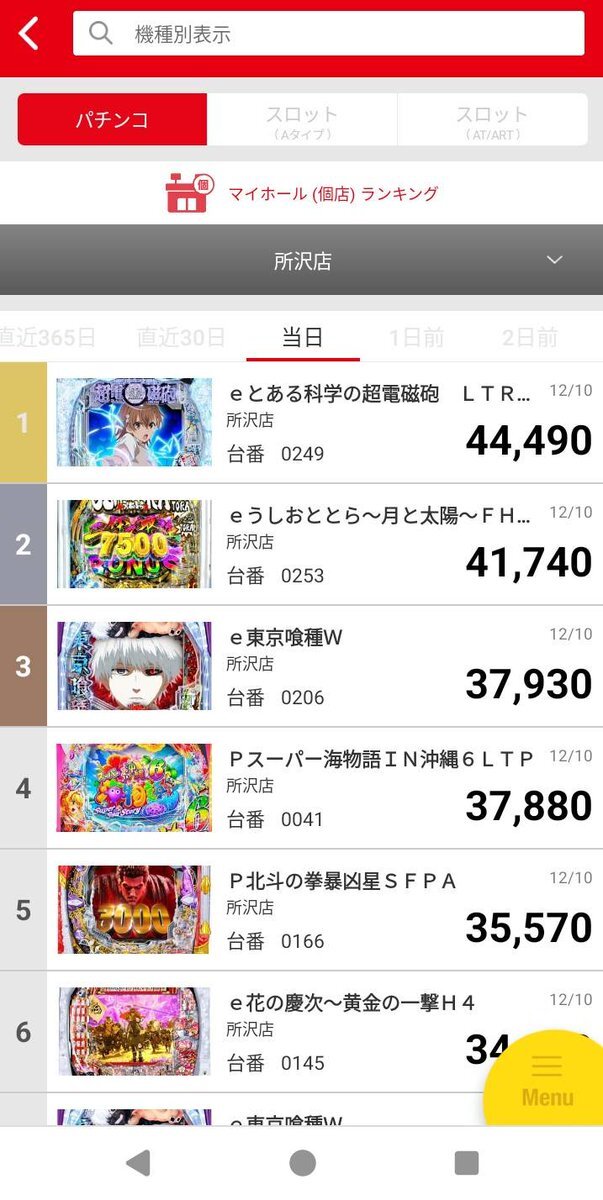603x1200 pixels.
Task: Open system recent apps
Action: (466, 1163)
